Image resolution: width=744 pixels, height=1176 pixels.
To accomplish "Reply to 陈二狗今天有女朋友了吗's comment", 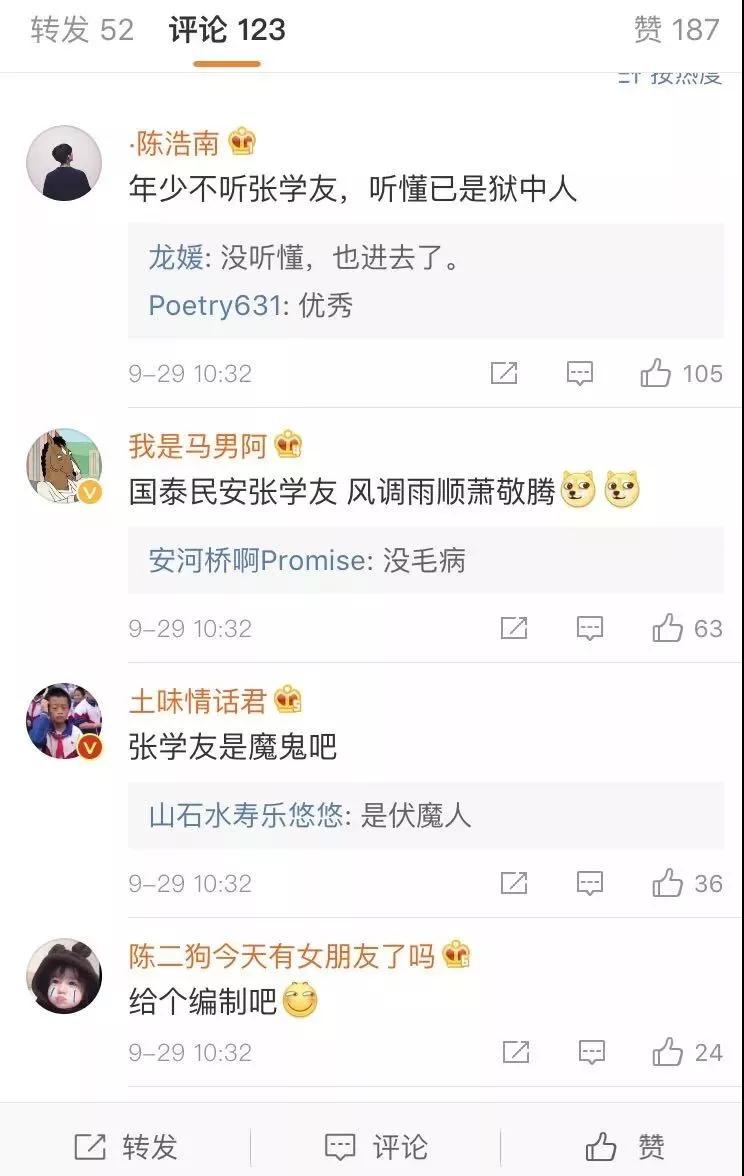I will tap(591, 1053).
